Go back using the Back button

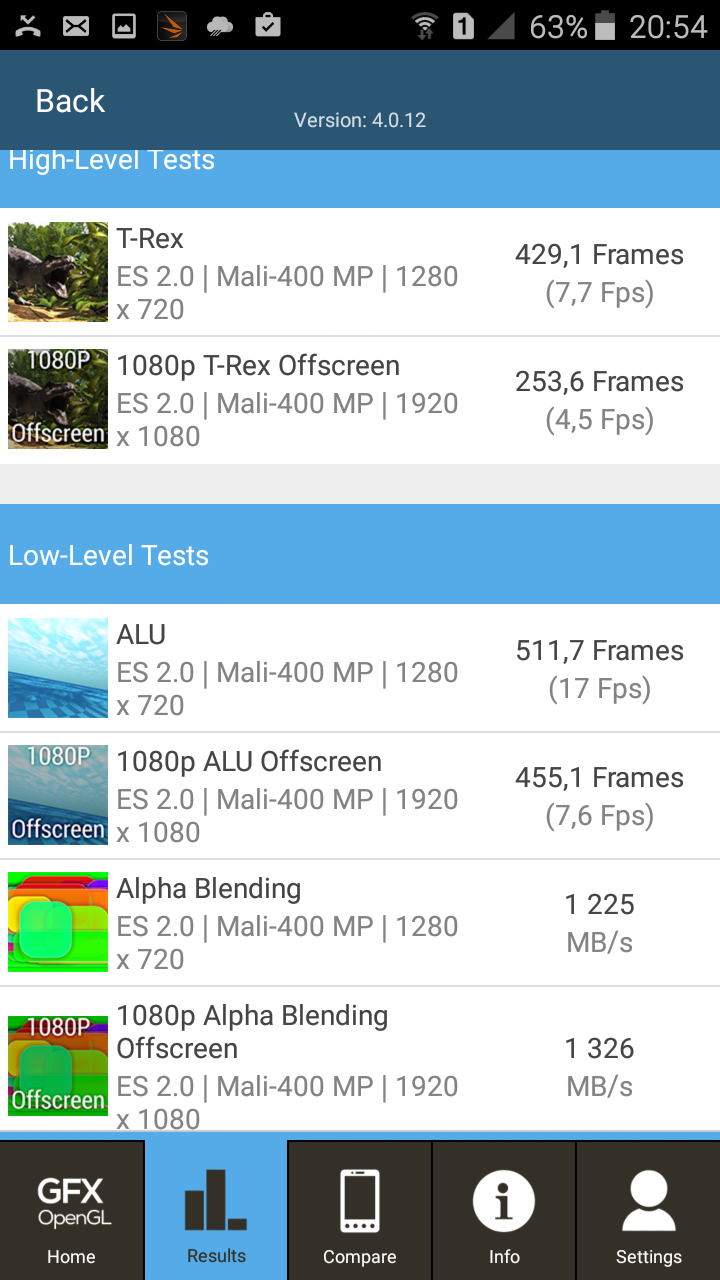tap(70, 101)
